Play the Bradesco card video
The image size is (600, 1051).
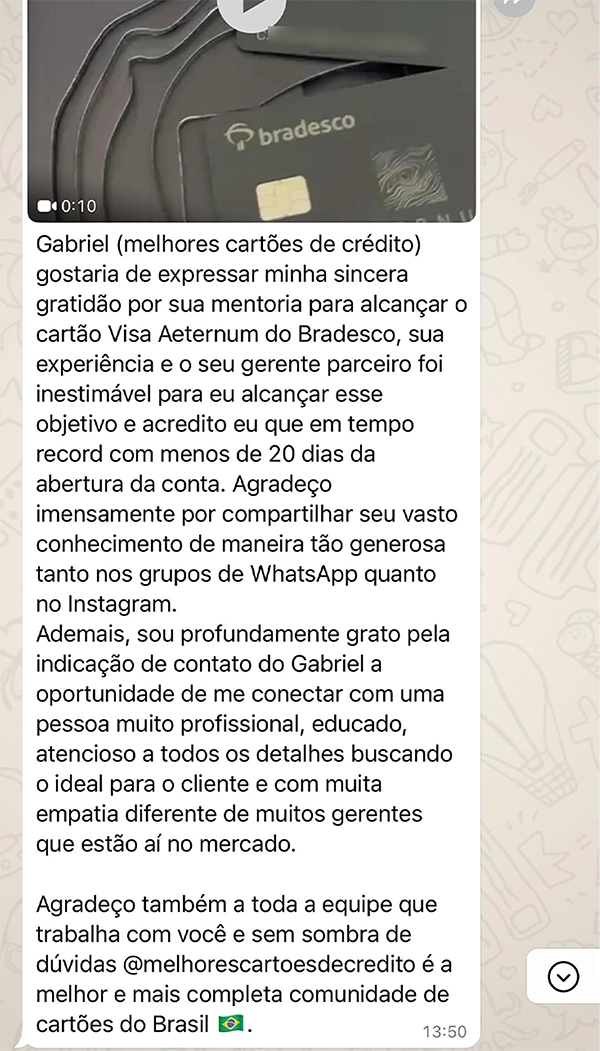tap(251, 8)
